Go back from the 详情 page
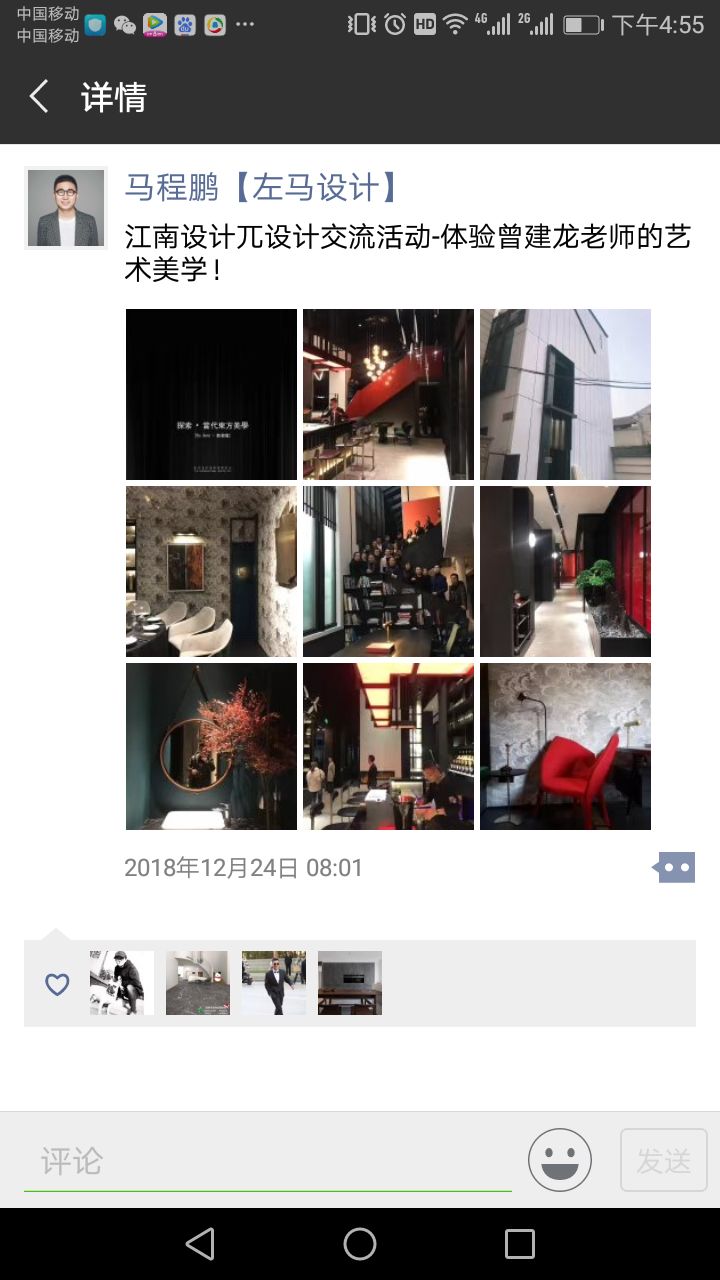The image size is (720, 1280). tap(39, 97)
